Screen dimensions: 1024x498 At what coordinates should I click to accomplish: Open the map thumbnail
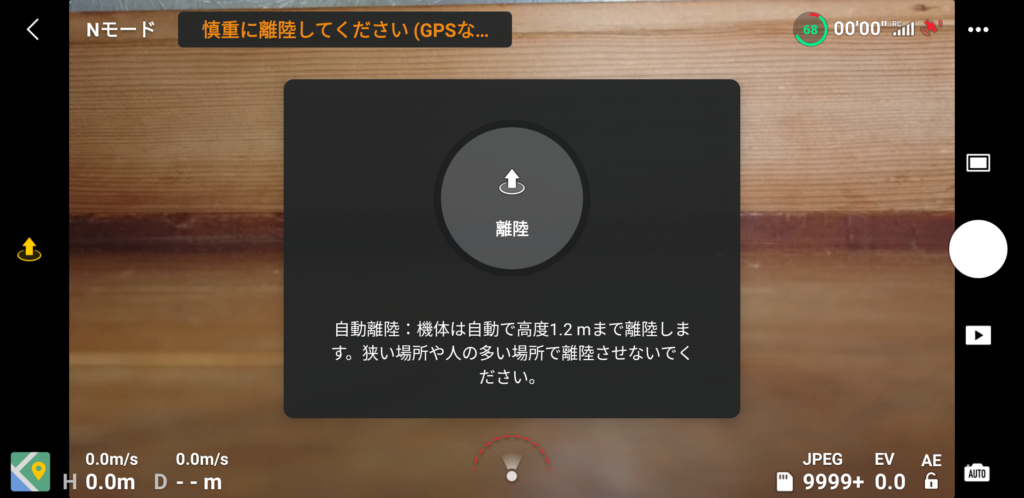point(30,471)
